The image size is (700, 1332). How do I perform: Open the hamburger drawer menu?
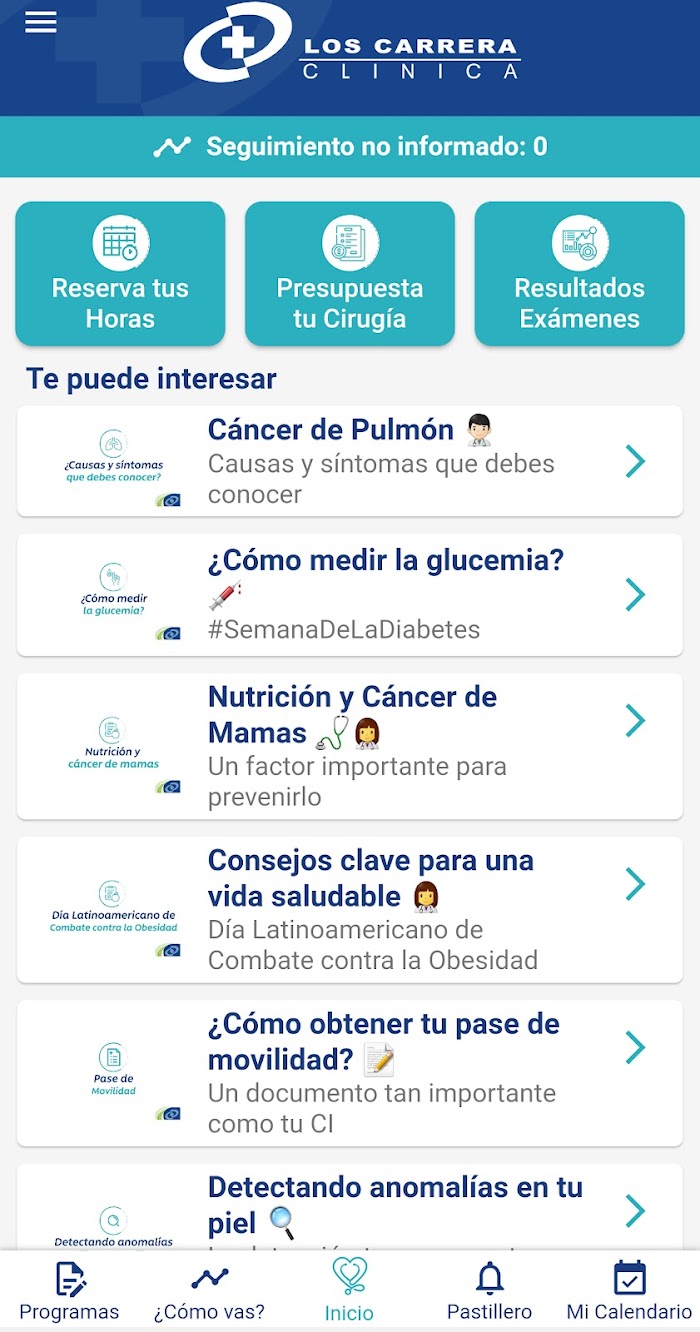click(41, 22)
